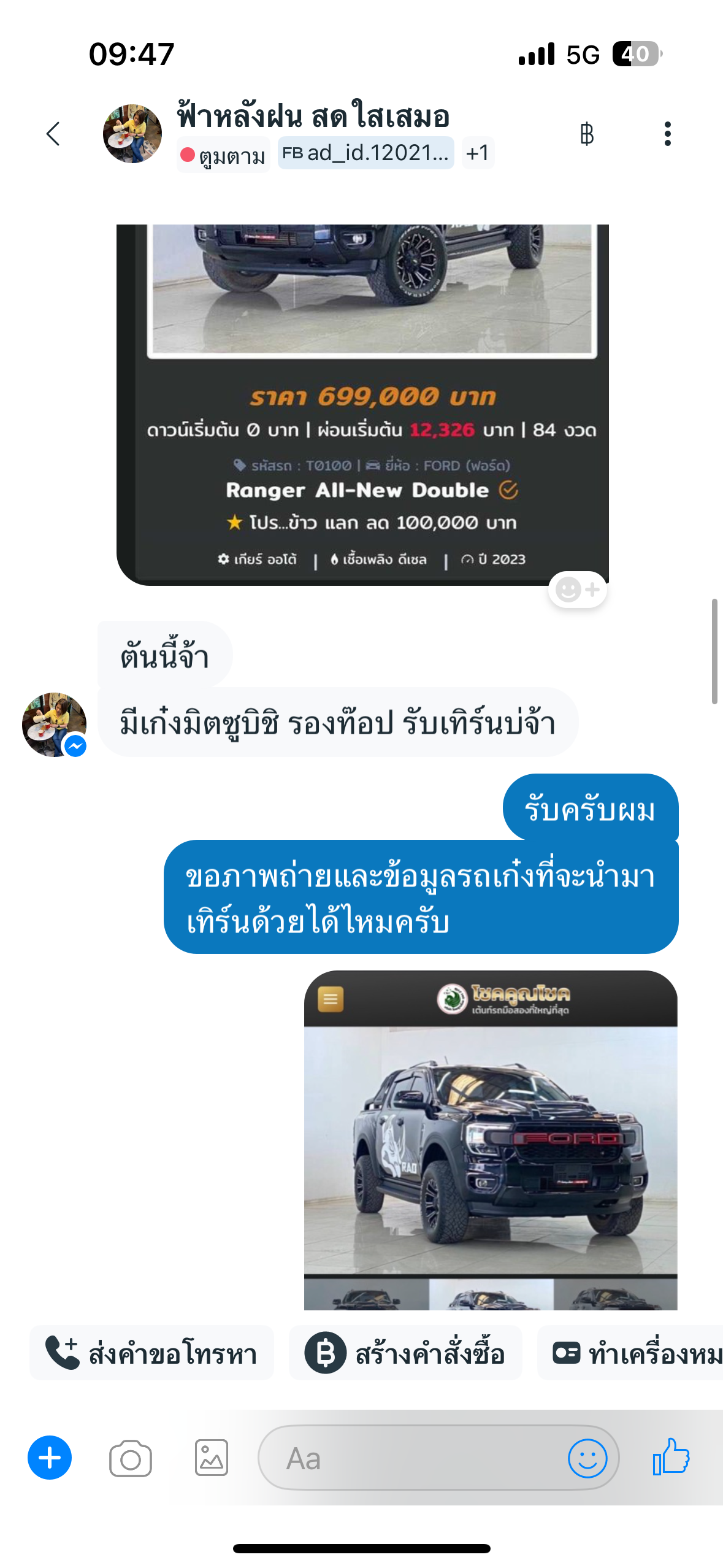
Task: Tap ส่งคำขอโทรหา call request button
Action: 151,1353
